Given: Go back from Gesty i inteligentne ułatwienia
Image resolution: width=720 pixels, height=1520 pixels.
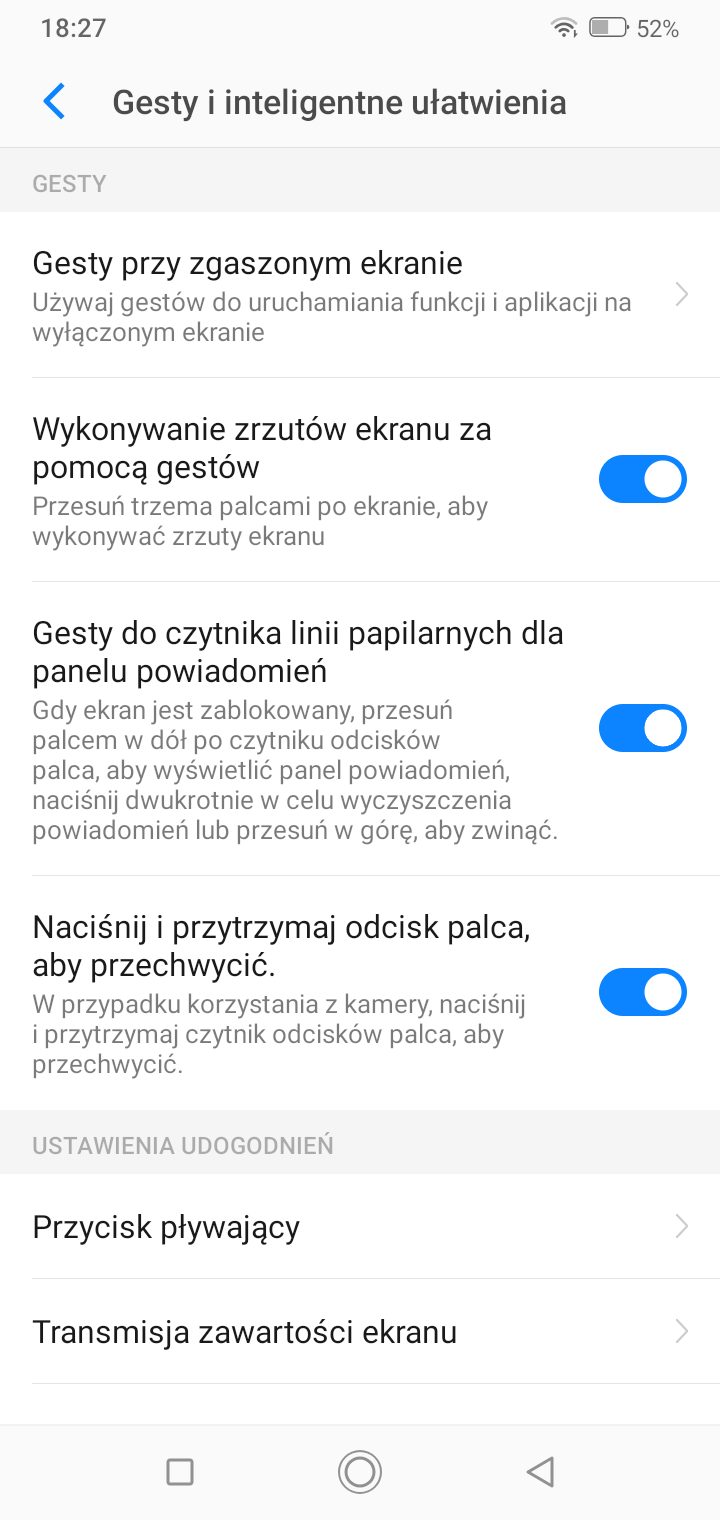Looking at the screenshot, I should pyautogui.click(x=54, y=102).
